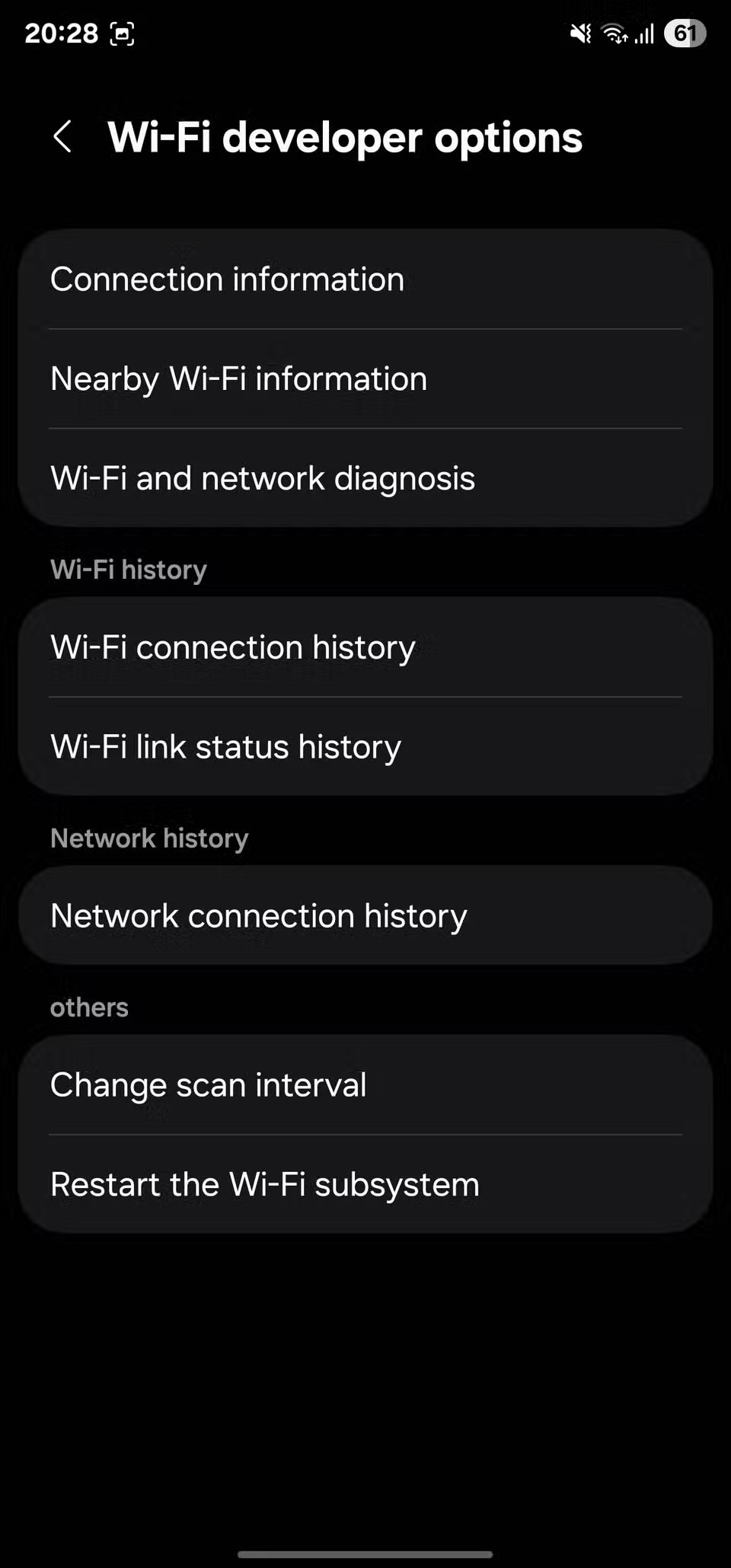Open Nearby Wi-Fi information
Screen dimensions: 731x1568
238,378
